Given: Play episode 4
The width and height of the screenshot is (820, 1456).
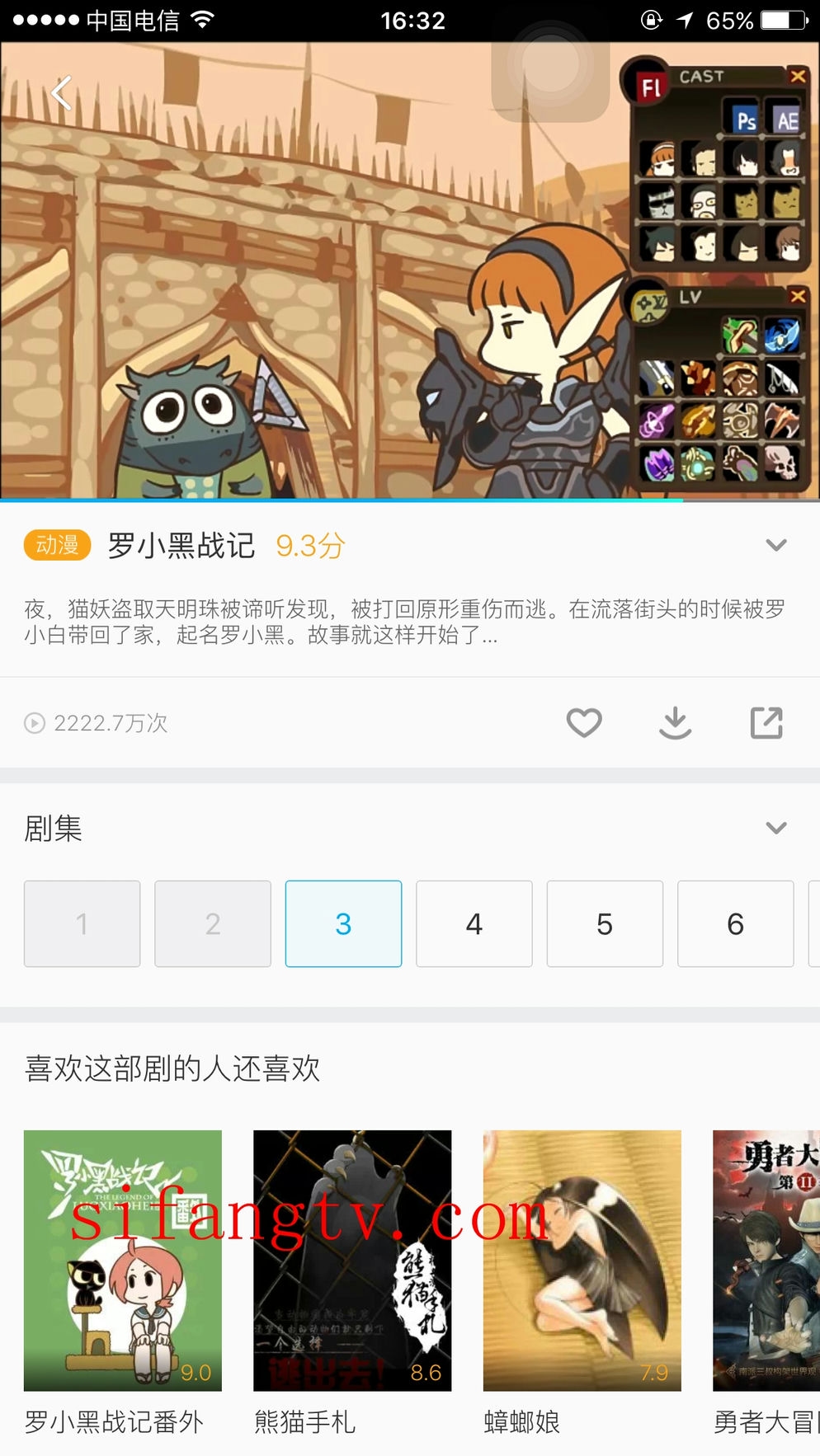Looking at the screenshot, I should pyautogui.click(x=474, y=923).
